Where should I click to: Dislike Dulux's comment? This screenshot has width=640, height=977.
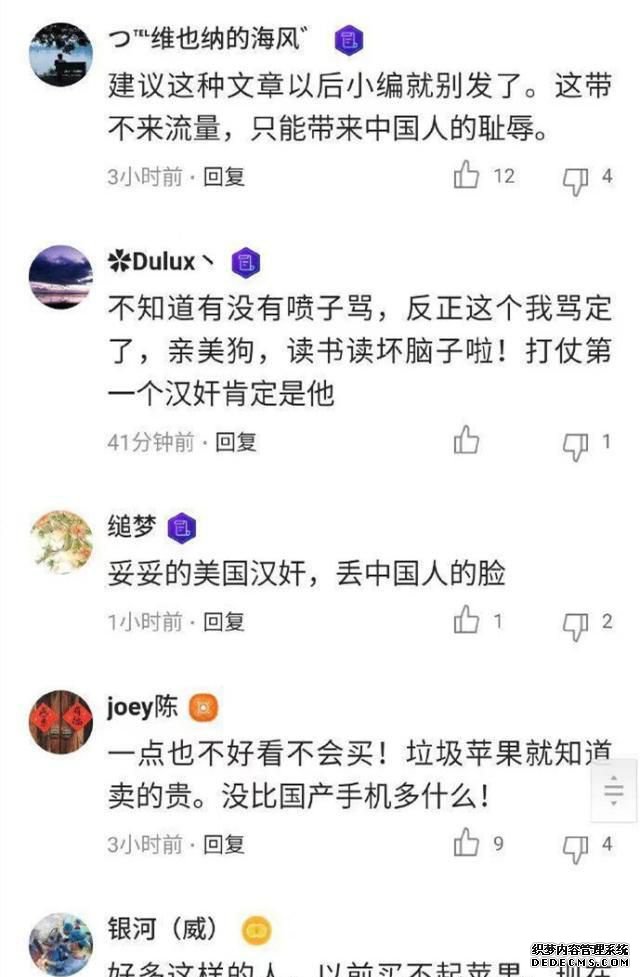coord(576,444)
